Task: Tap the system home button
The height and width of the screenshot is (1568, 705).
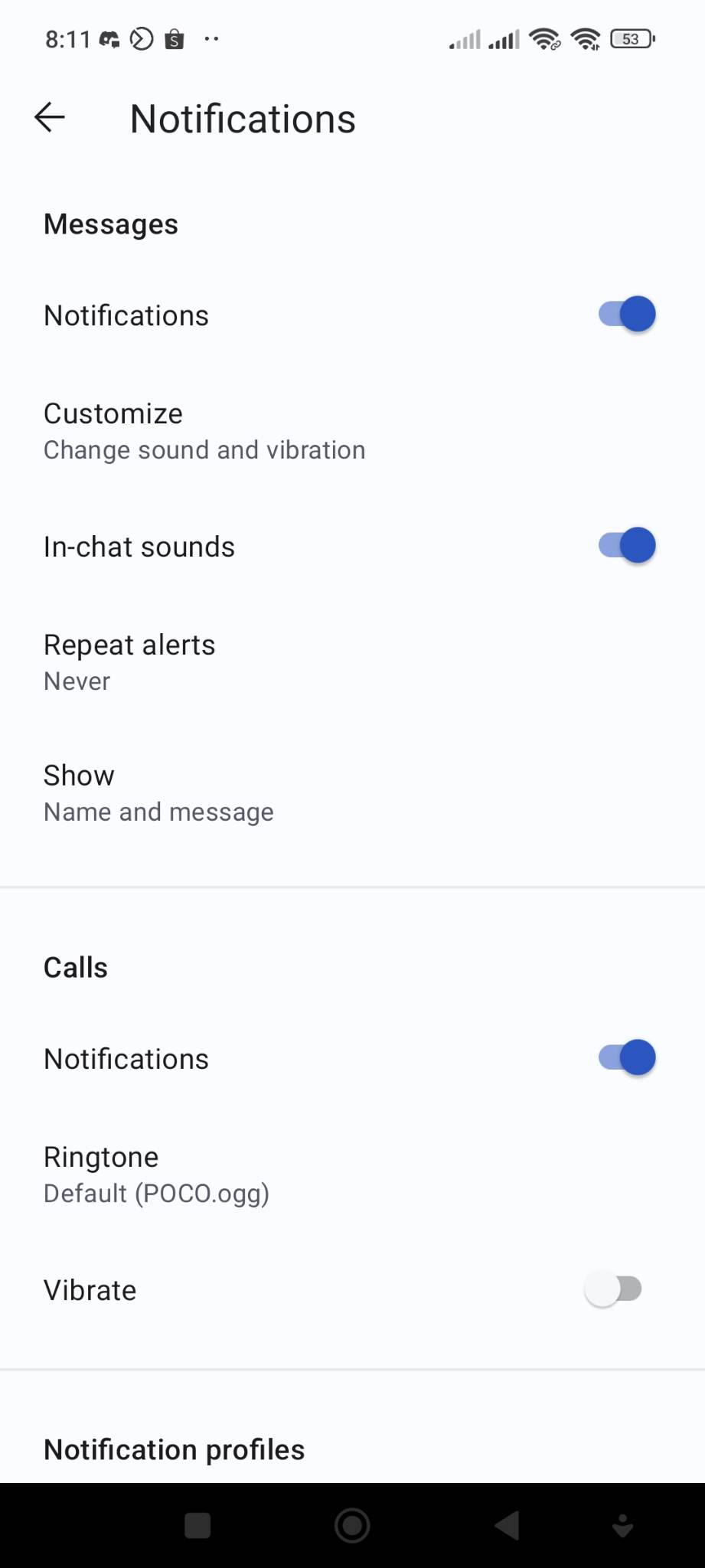Action: point(352,1525)
